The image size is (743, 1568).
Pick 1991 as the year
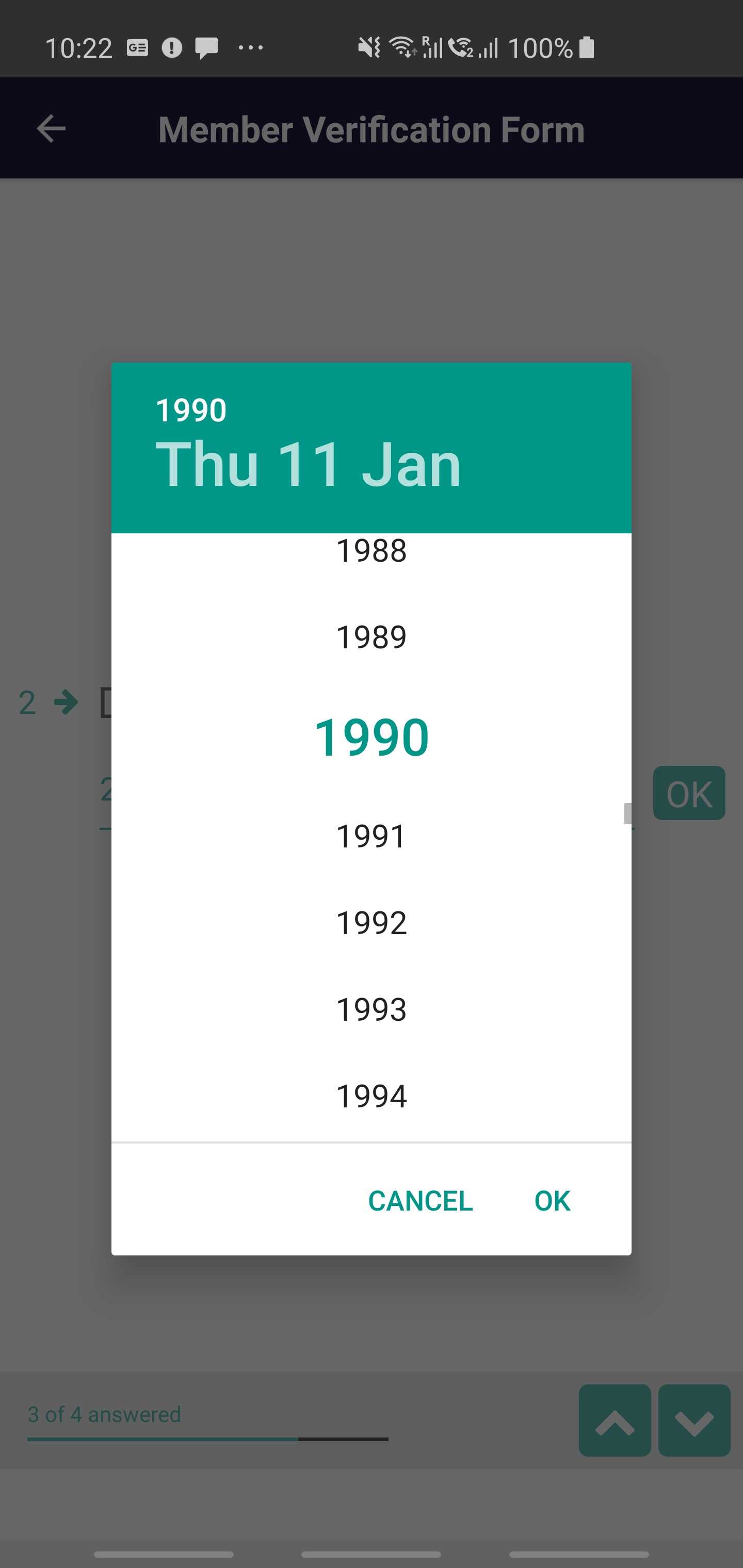point(371,836)
